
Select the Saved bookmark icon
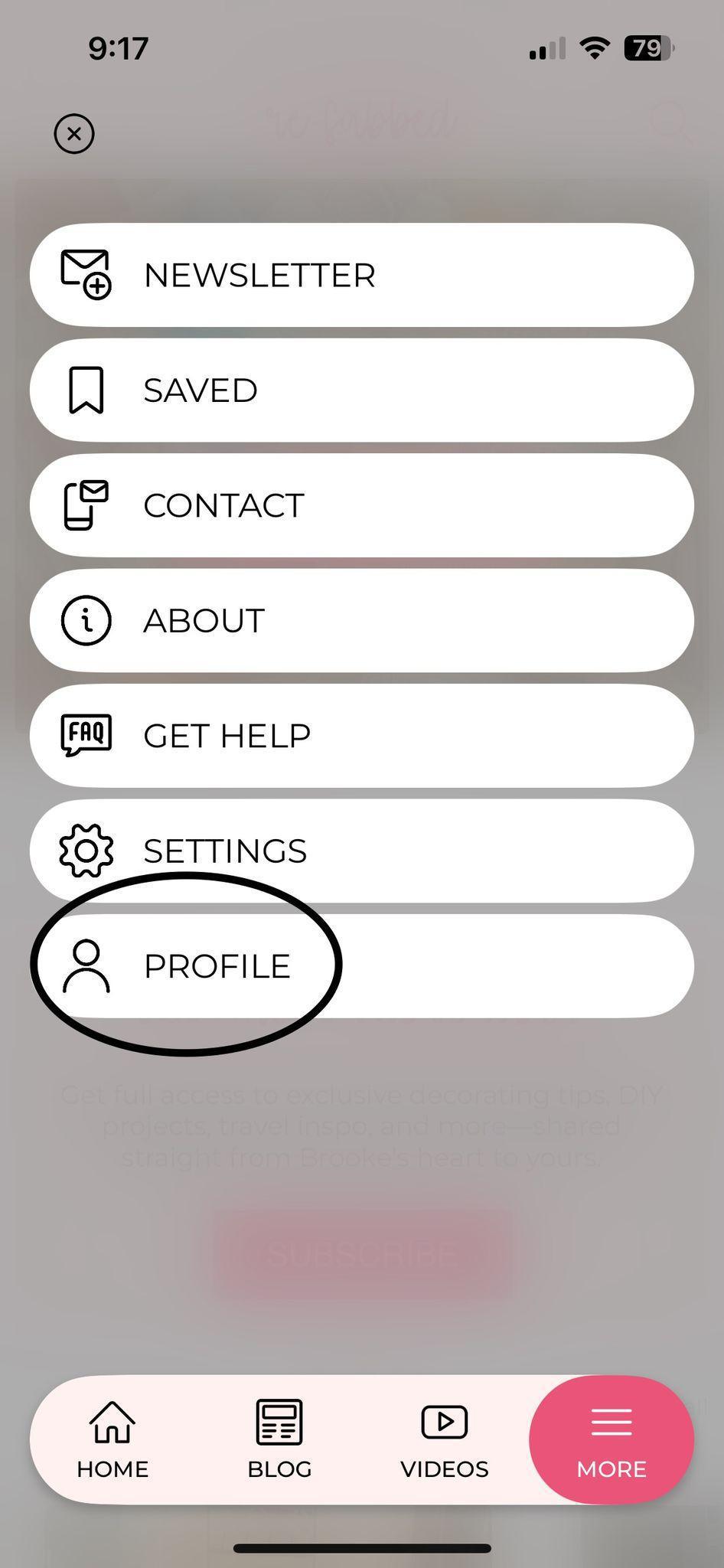(x=84, y=390)
